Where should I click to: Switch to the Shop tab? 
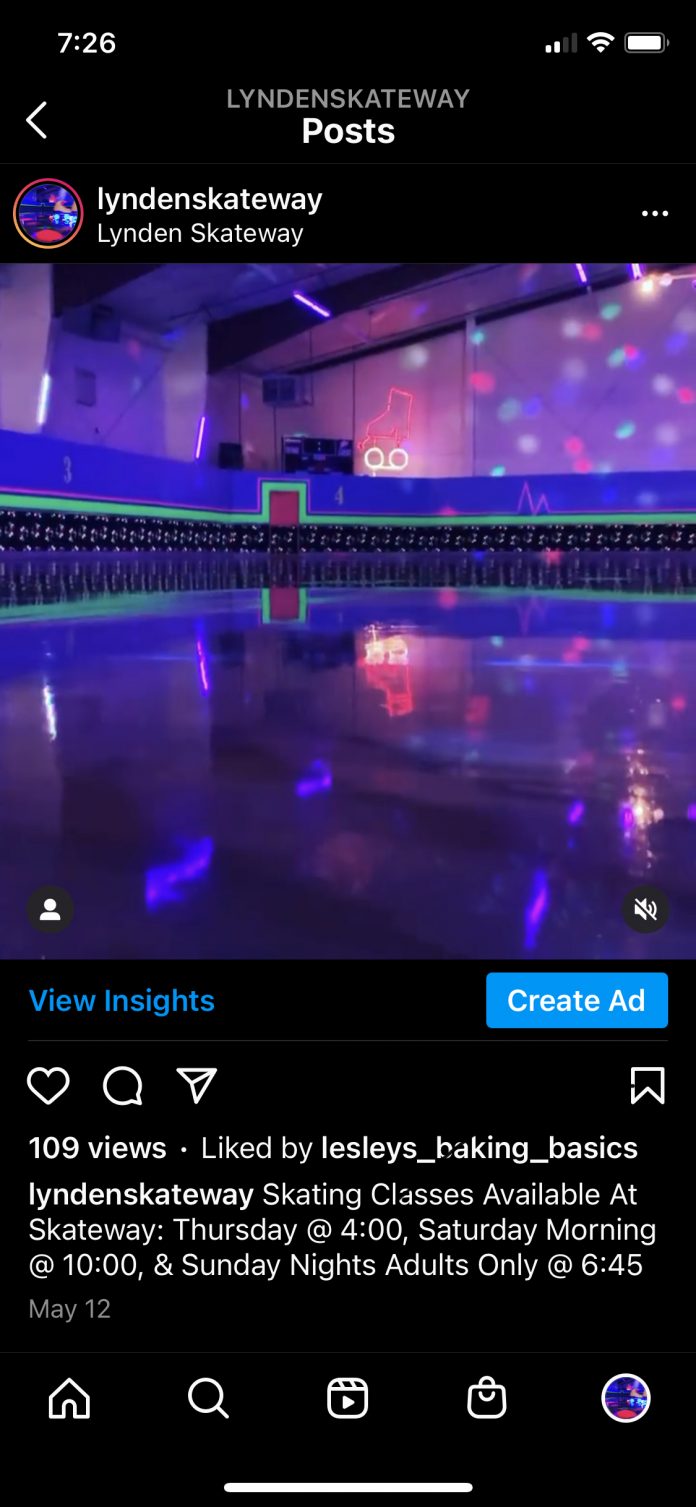(487, 1398)
